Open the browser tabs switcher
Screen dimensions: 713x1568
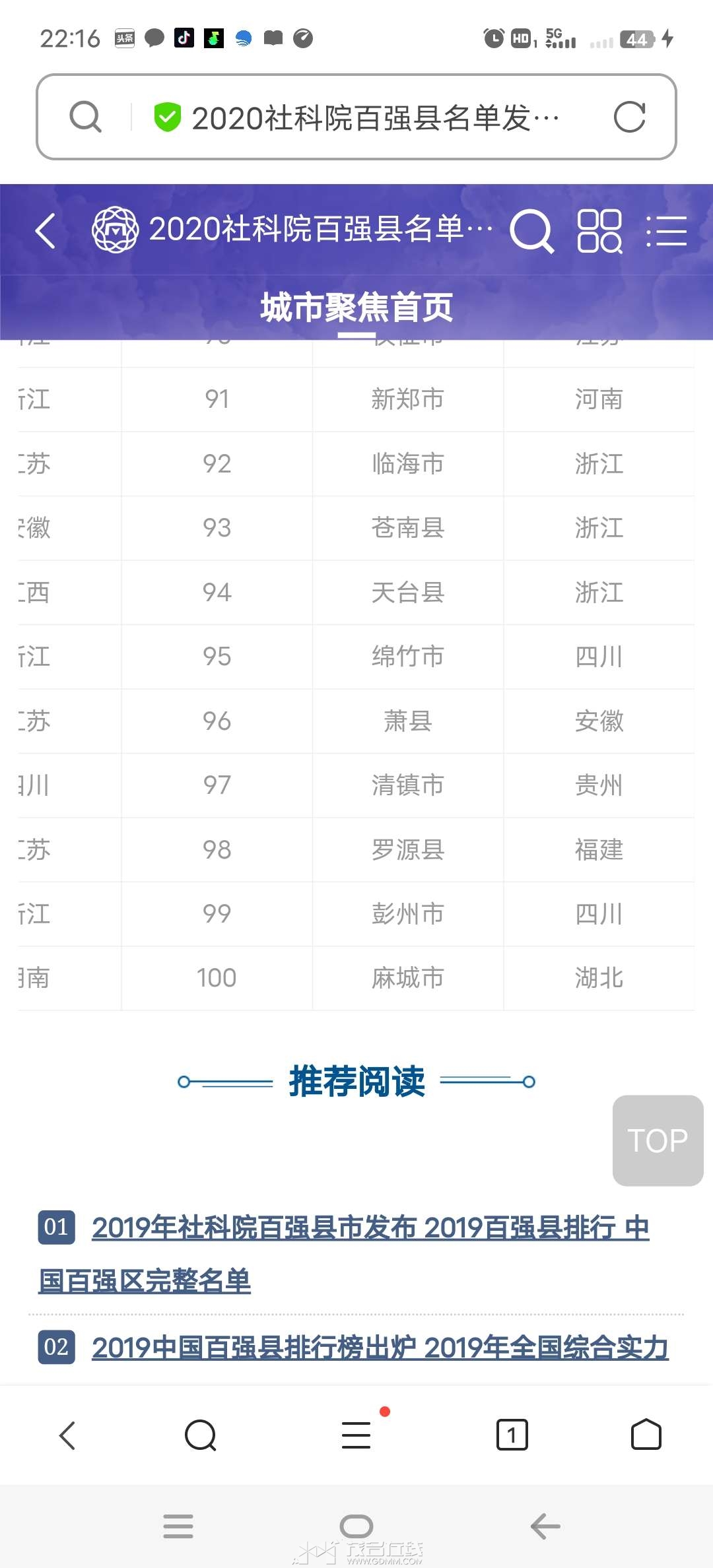click(x=512, y=1435)
